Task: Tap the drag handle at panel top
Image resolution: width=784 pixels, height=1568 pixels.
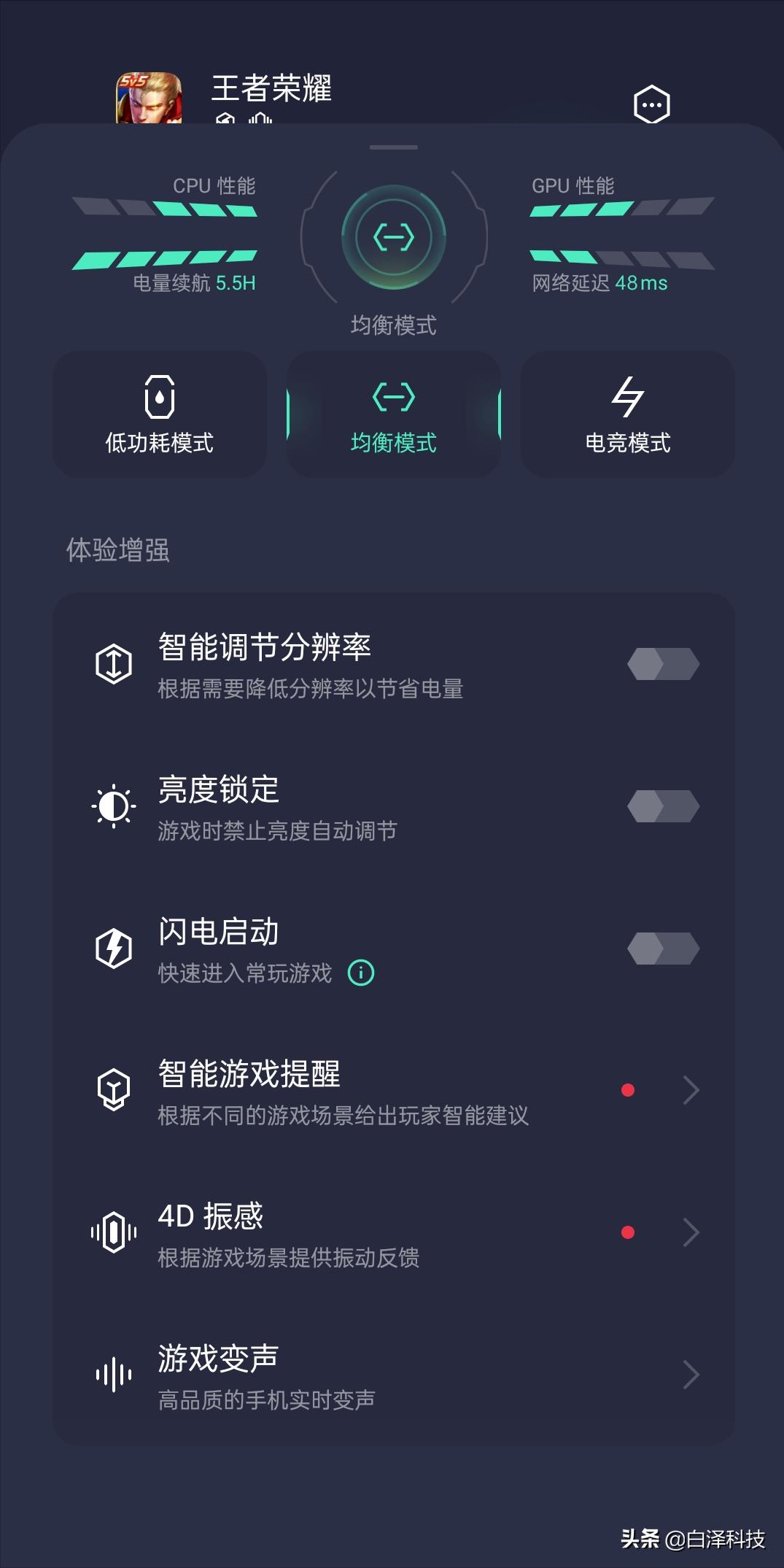Action: pyautogui.click(x=392, y=146)
